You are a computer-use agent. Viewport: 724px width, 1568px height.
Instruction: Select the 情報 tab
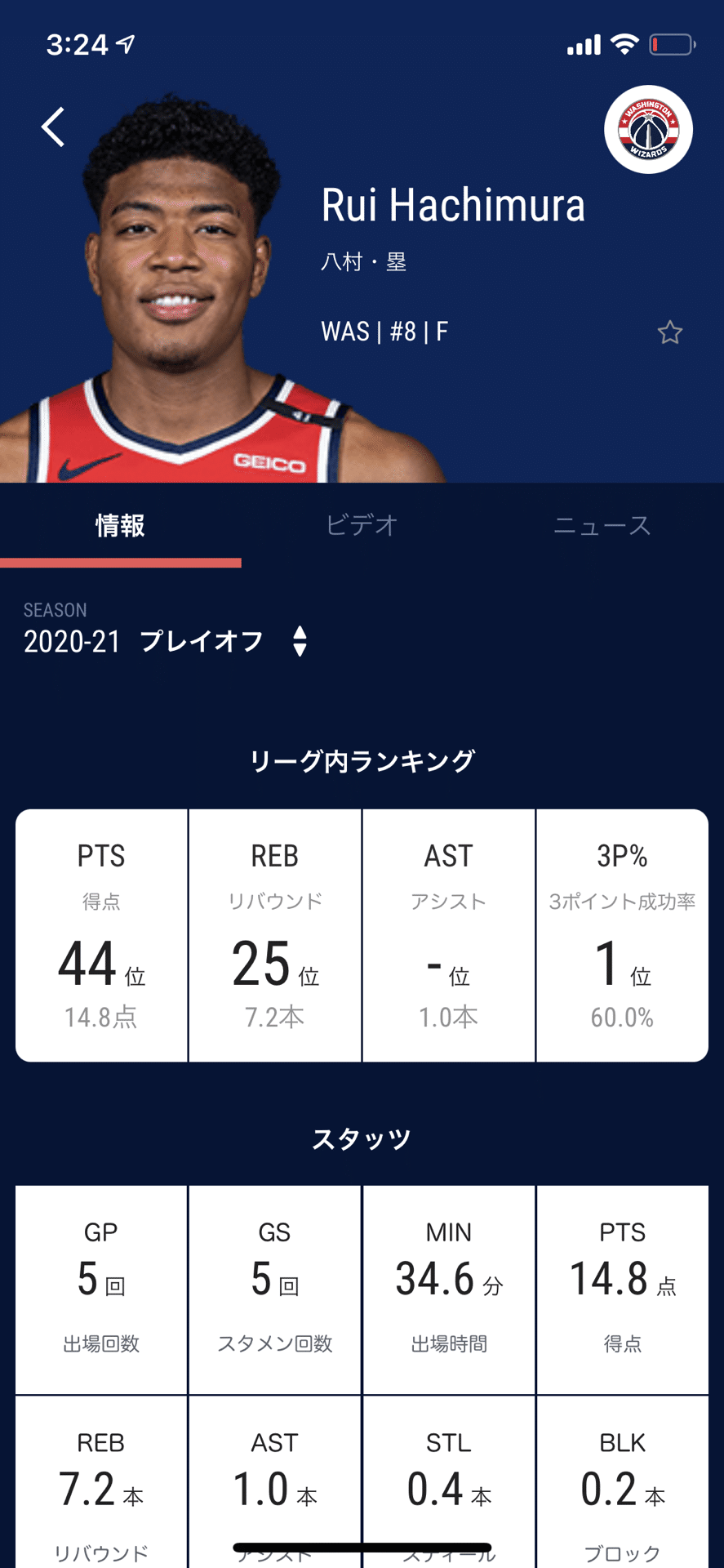[x=121, y=525]
